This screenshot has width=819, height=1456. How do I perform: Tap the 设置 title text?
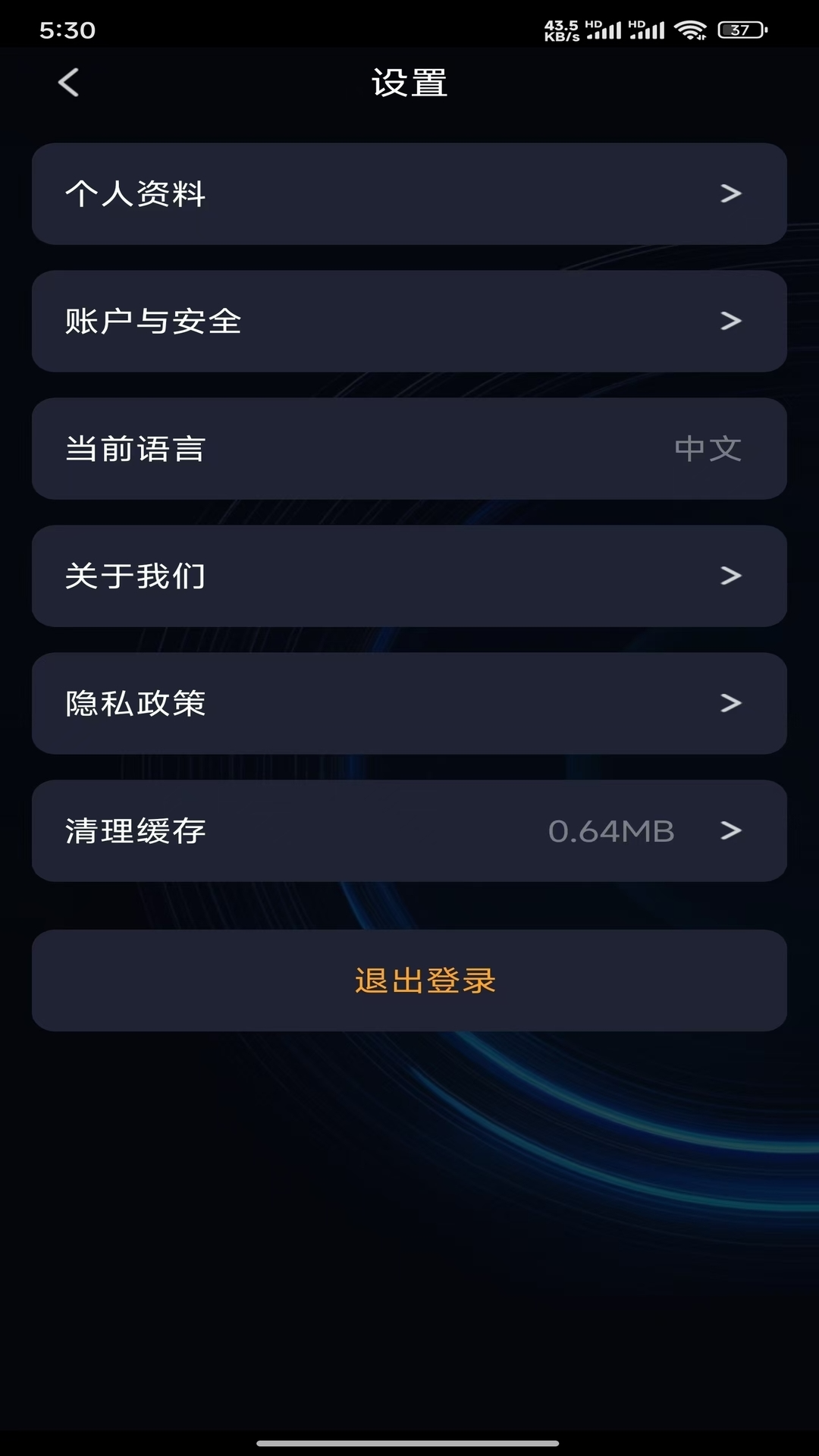pyautogui.click(x=409, y=83)
